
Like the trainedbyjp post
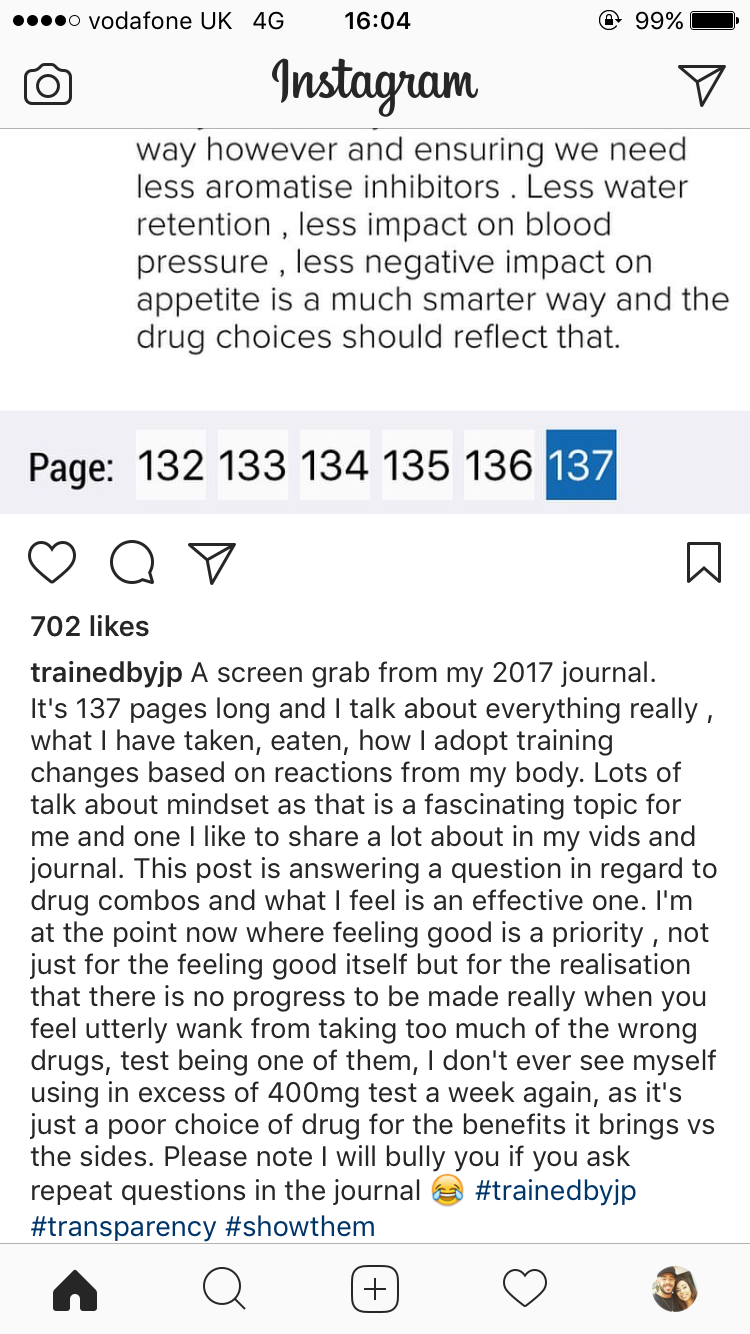(x=52, y=562)
